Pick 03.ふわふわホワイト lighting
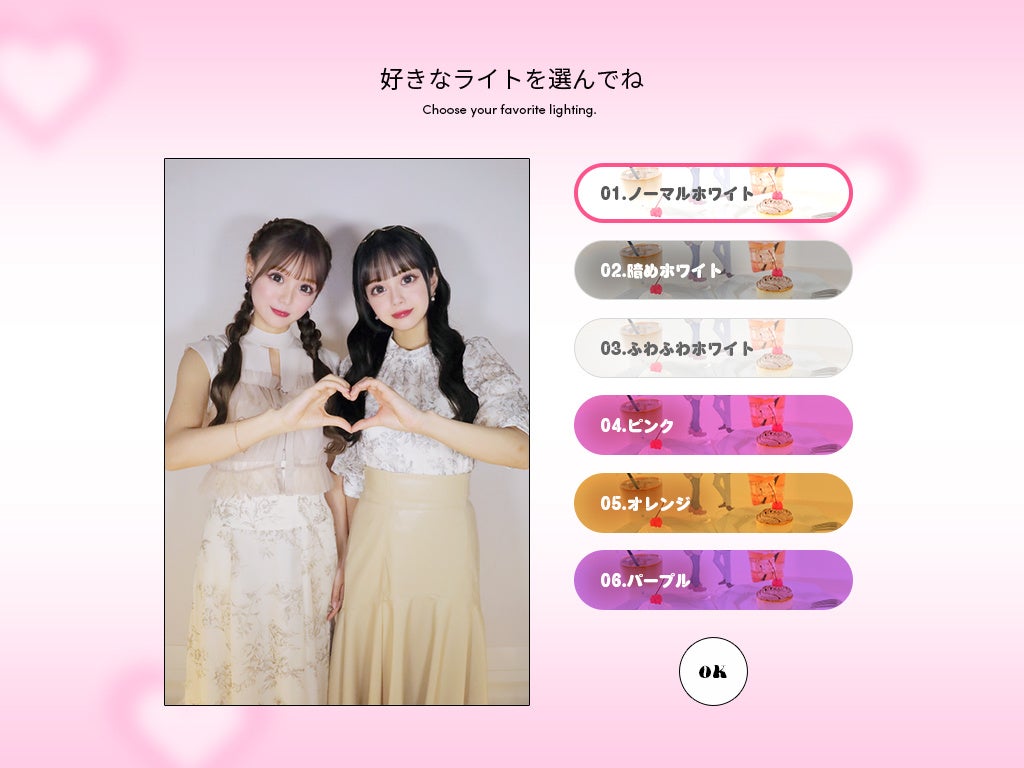The width and height of the screenshot is (1024, 768). [x=713, y=348]
